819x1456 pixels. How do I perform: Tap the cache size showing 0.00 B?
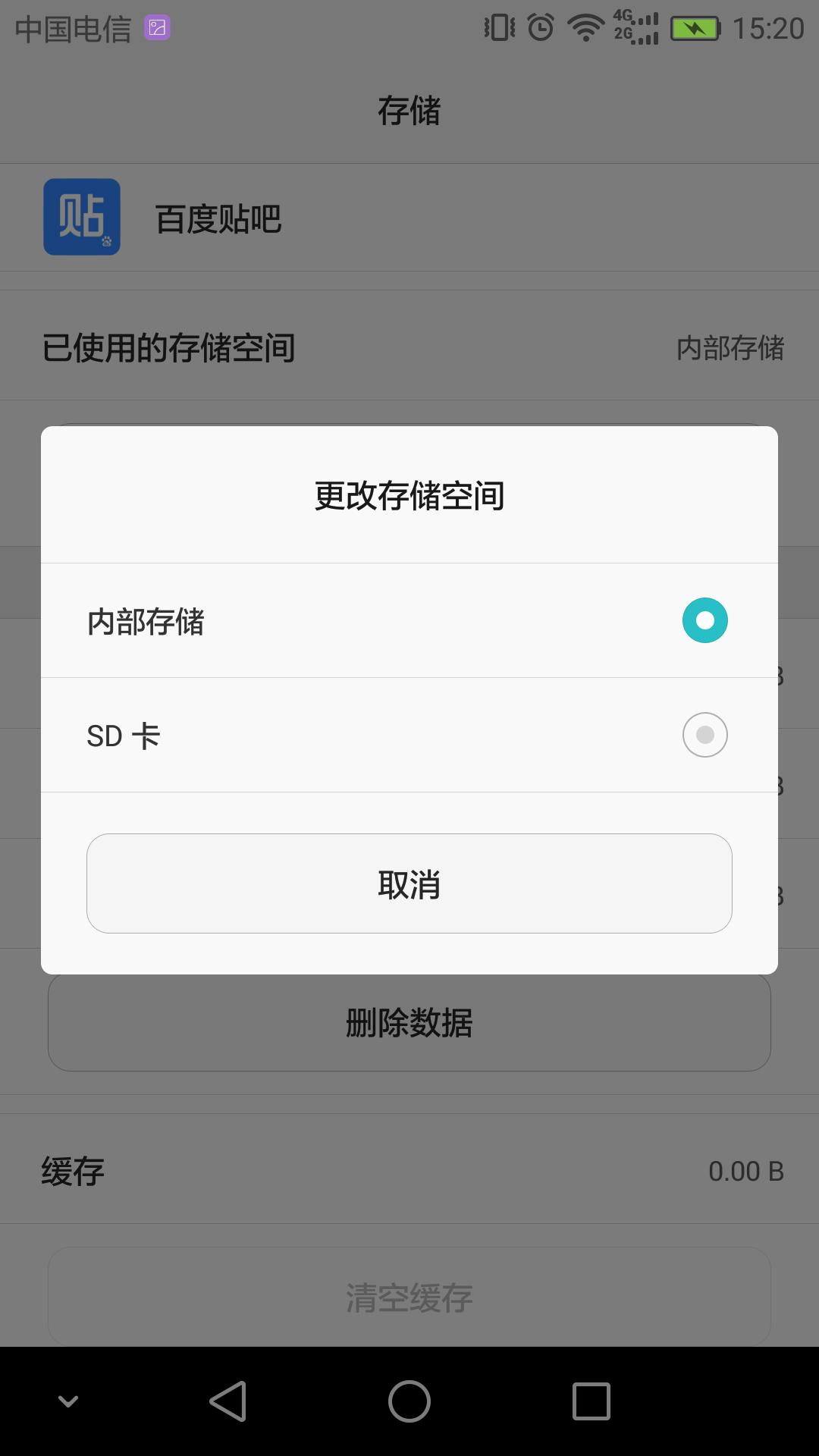click(x=745, y=1170)
